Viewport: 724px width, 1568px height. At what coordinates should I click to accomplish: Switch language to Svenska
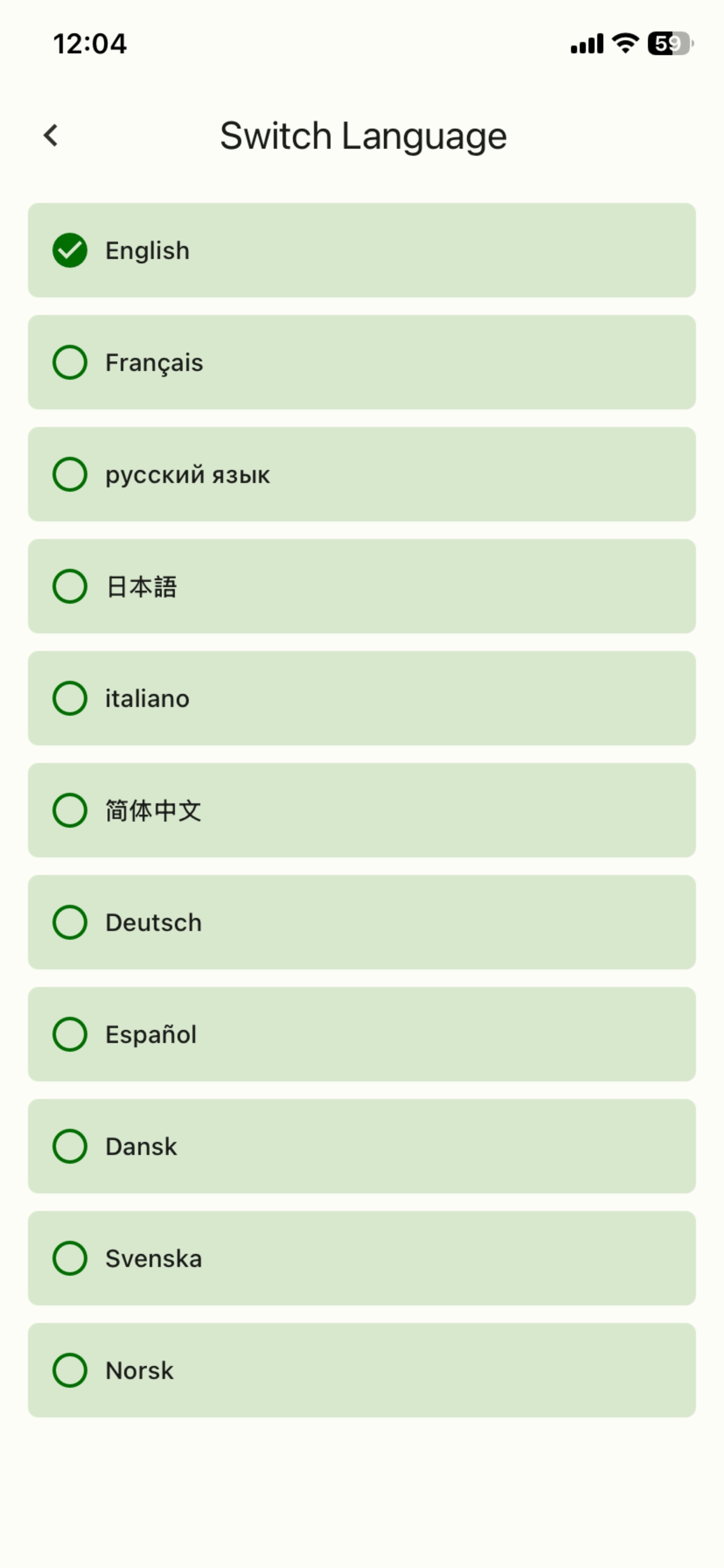(362, 1258)
